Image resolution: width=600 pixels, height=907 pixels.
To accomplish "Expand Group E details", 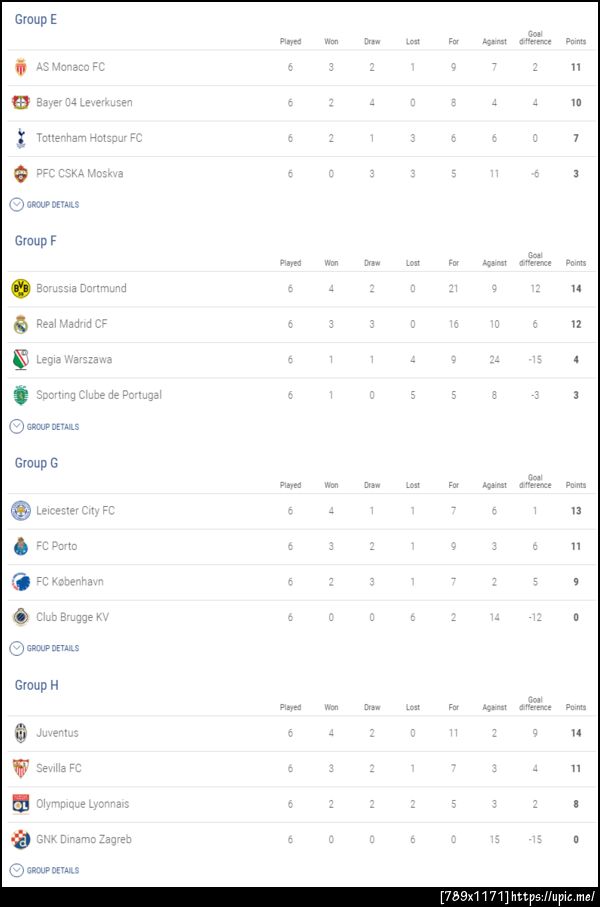I will 45,205.
